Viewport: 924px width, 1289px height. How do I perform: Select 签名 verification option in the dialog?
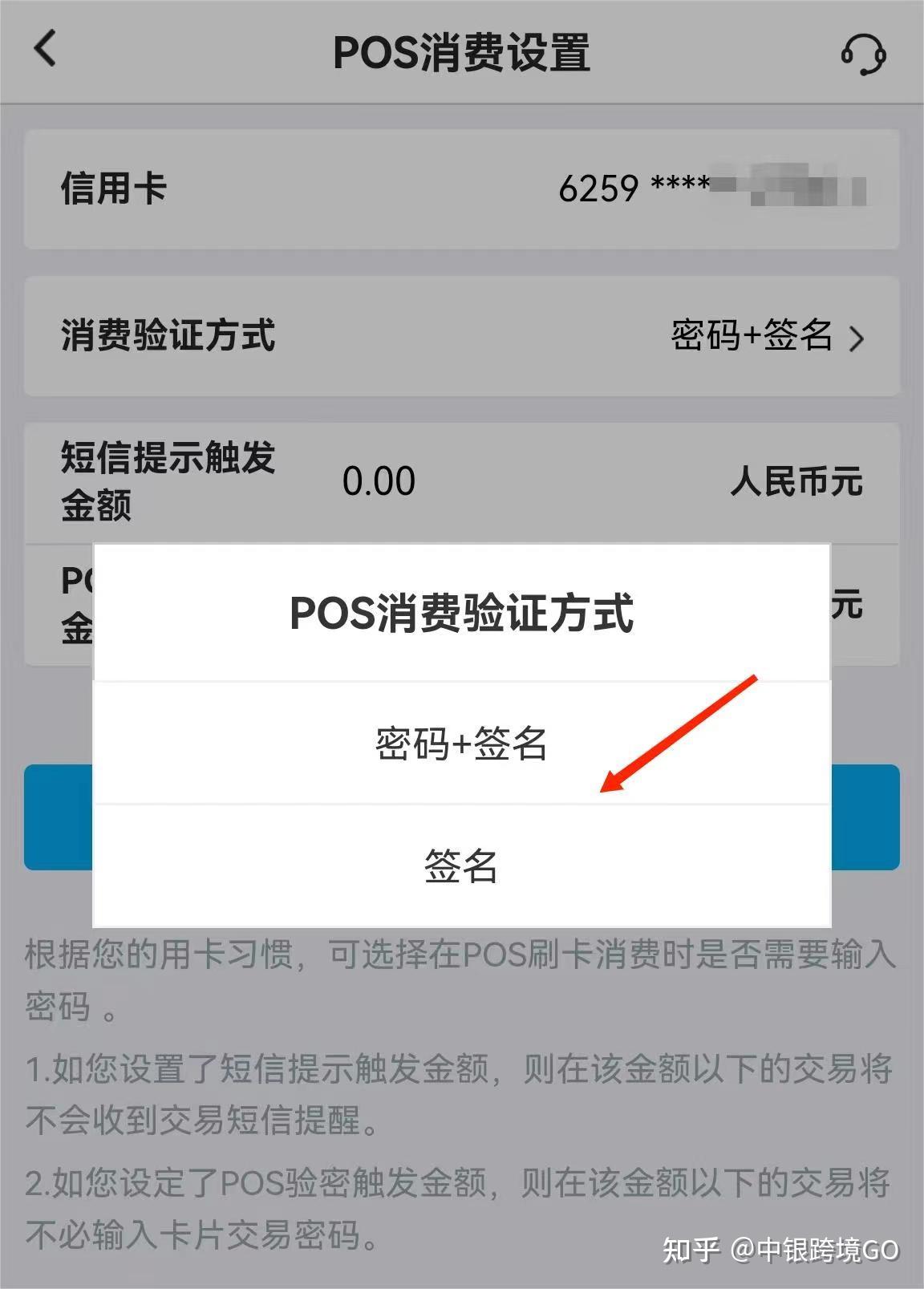point(461,869)
